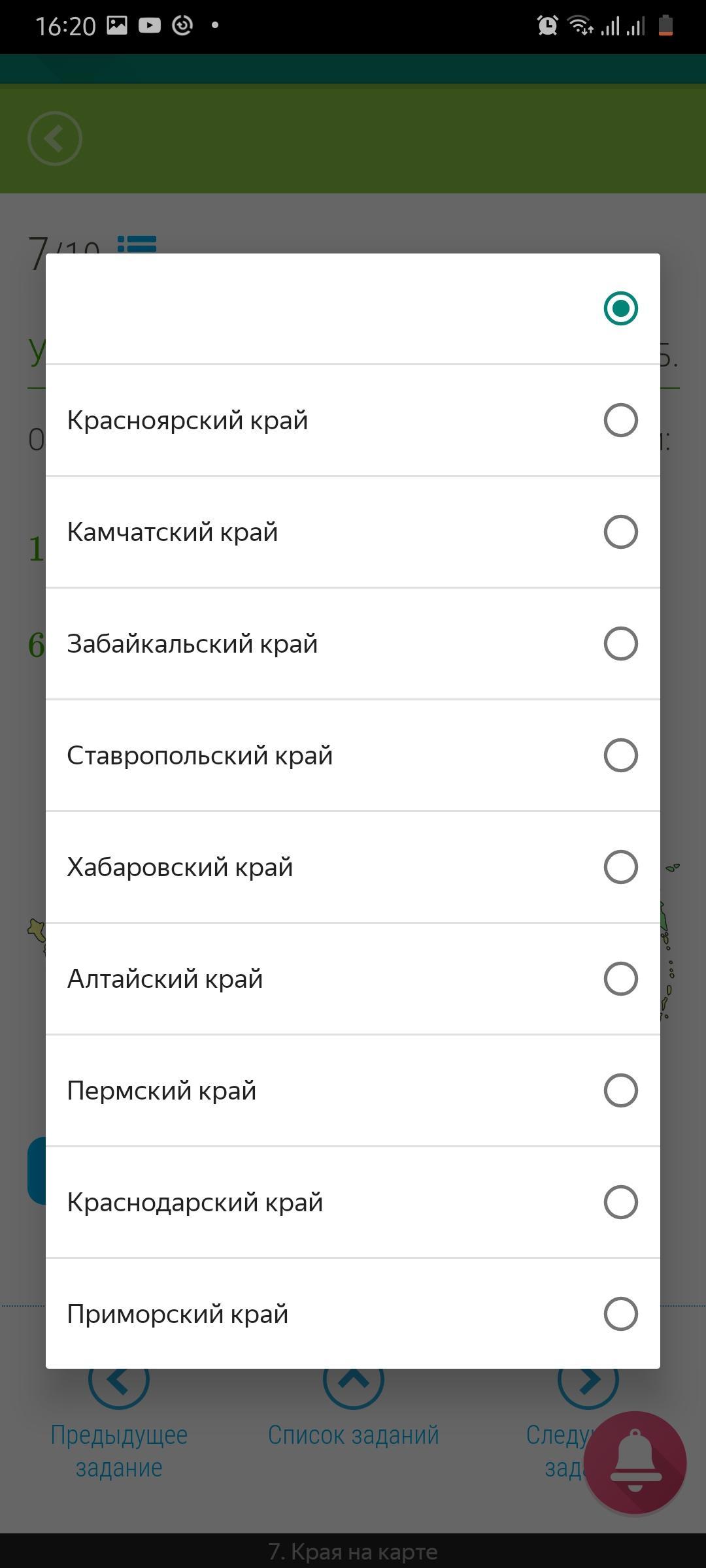The height and width of the screenshot is (1568, 706).
Task: Choose Пермский край
Action: pyautogui.click(x=353, y=1090)
